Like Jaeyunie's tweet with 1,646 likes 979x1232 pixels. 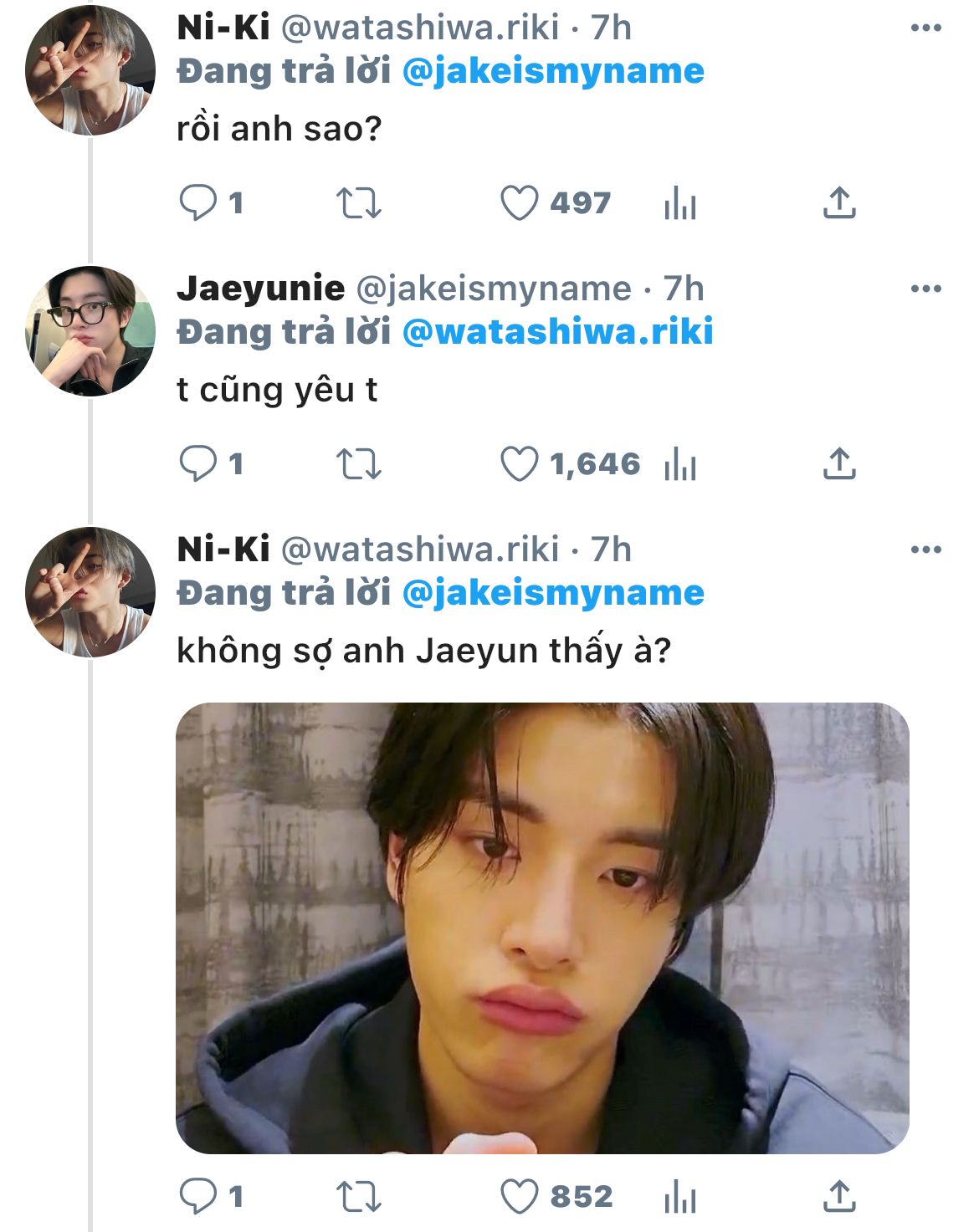[x=519, y=463]
